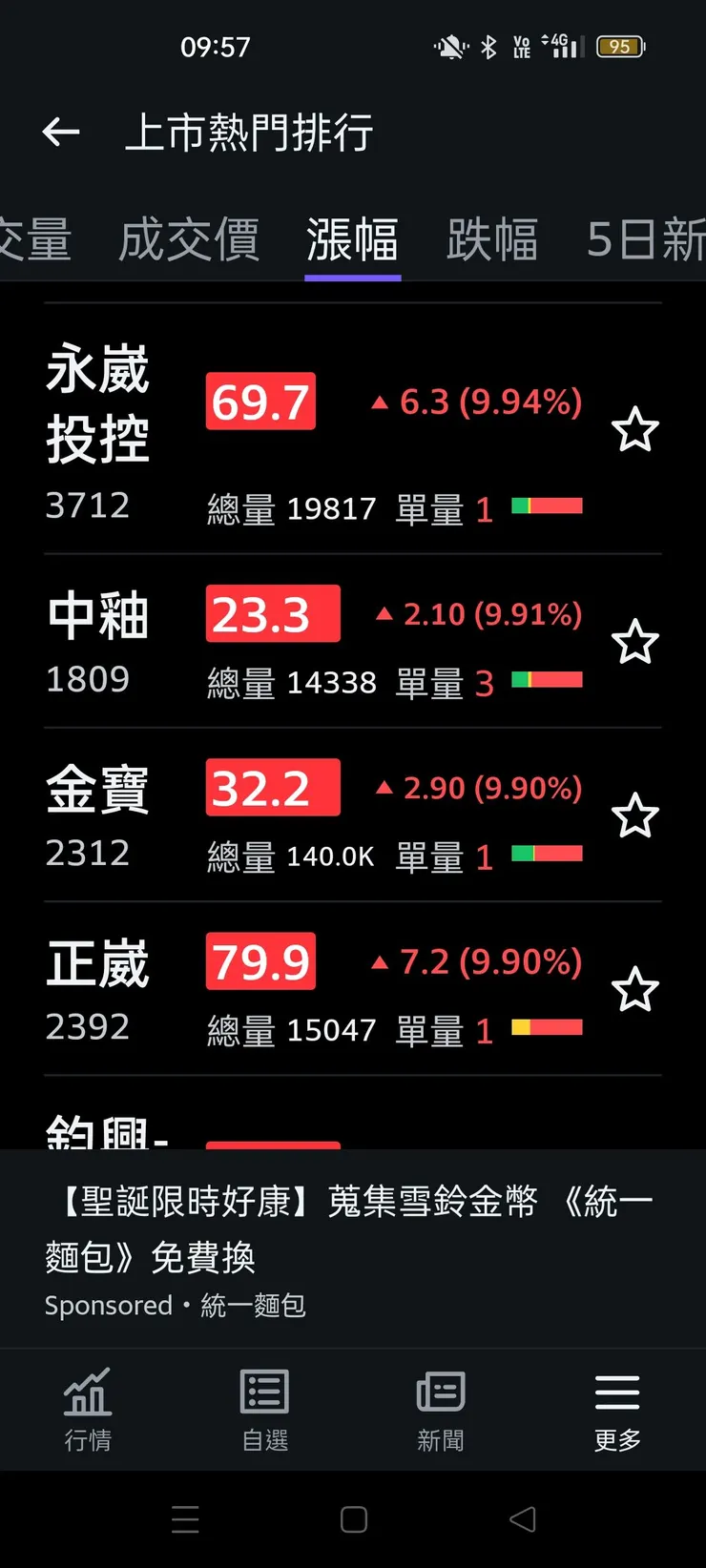Switch to the 跌幅 tab
Screen dimensions: 706x1568
pyautogui.click(x=492, y=239)
